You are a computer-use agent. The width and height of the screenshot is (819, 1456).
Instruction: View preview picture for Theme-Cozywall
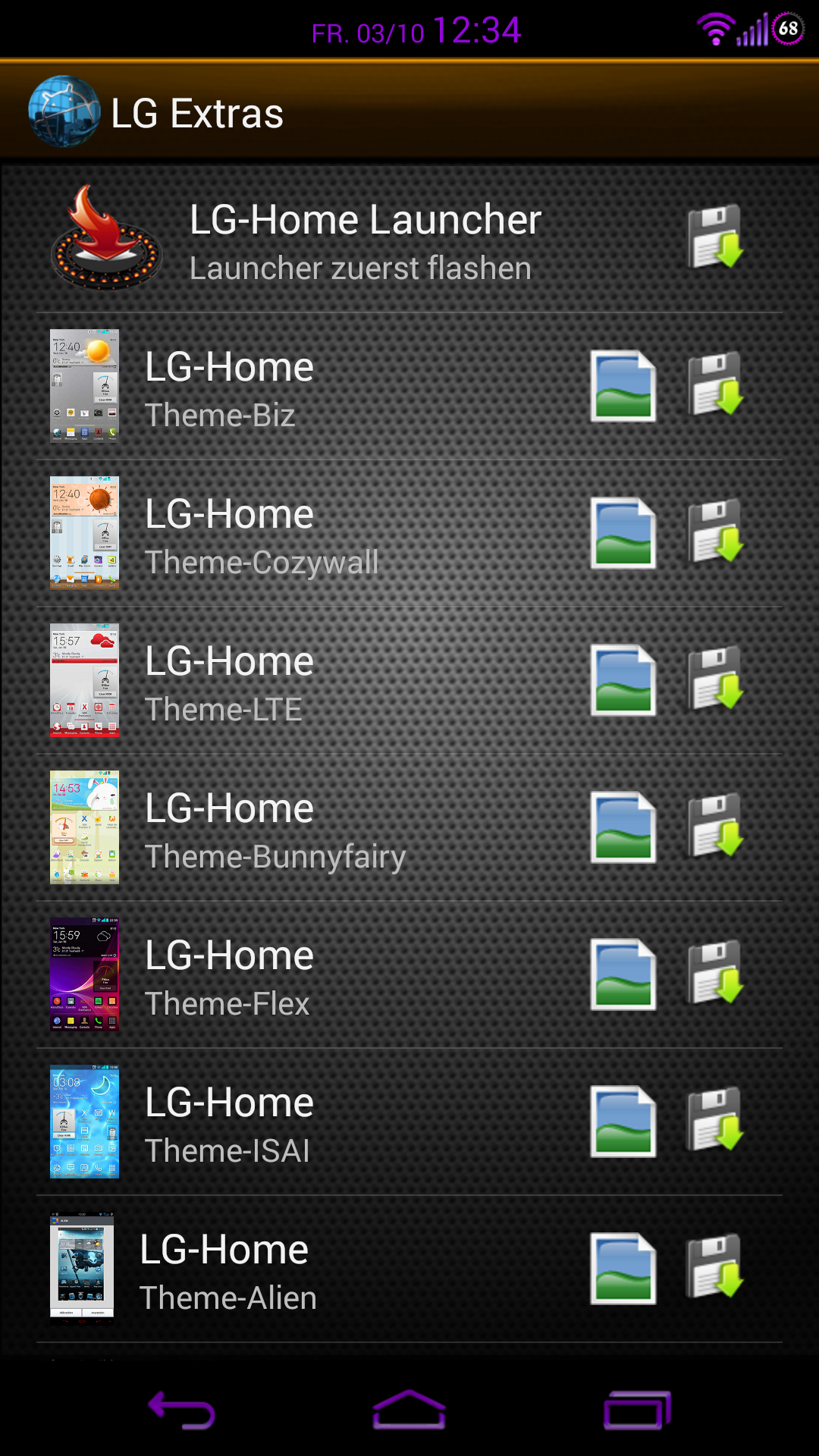[x=623, y=532]
